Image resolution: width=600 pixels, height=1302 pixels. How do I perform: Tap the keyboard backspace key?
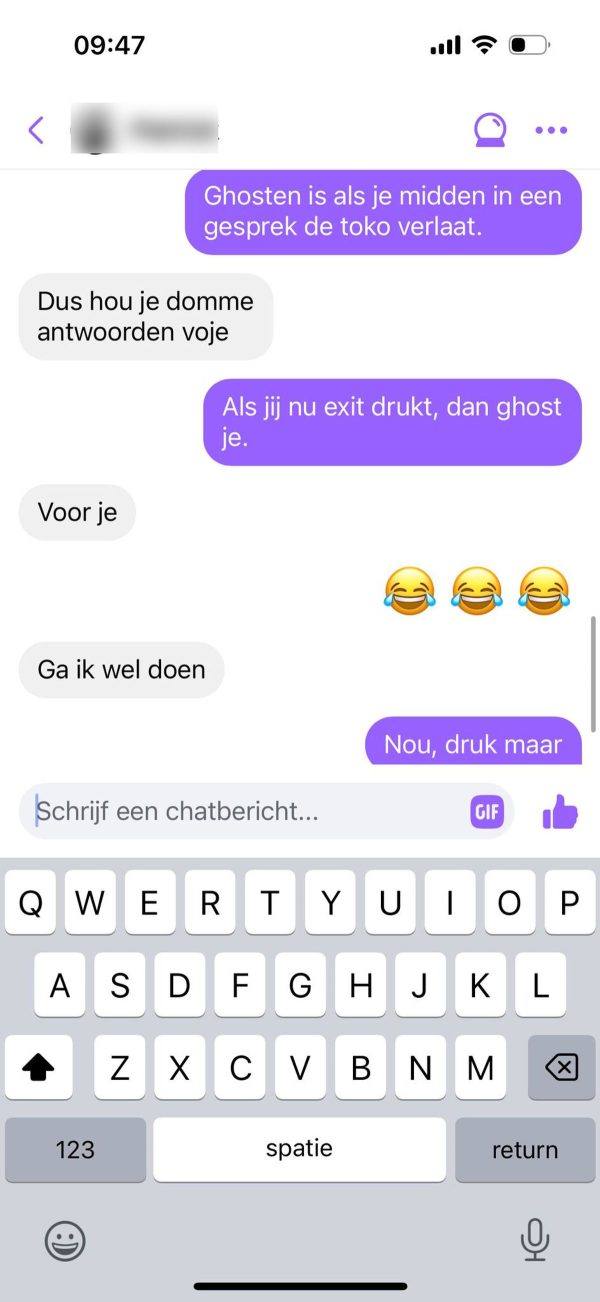coord(561,1068)
